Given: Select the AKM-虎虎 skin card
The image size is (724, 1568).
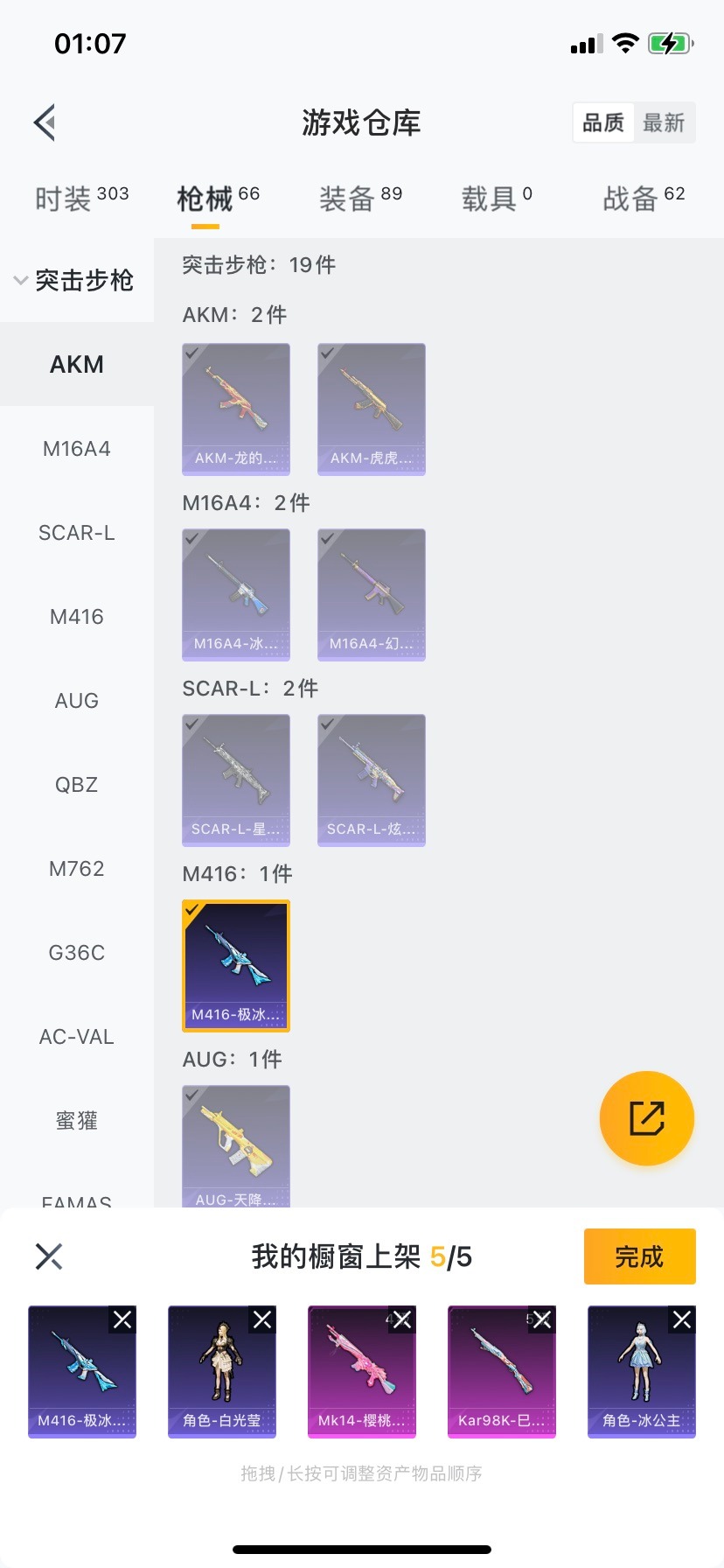Looking at the screenshot, I should pyautogui.click(x=372, y=409).
